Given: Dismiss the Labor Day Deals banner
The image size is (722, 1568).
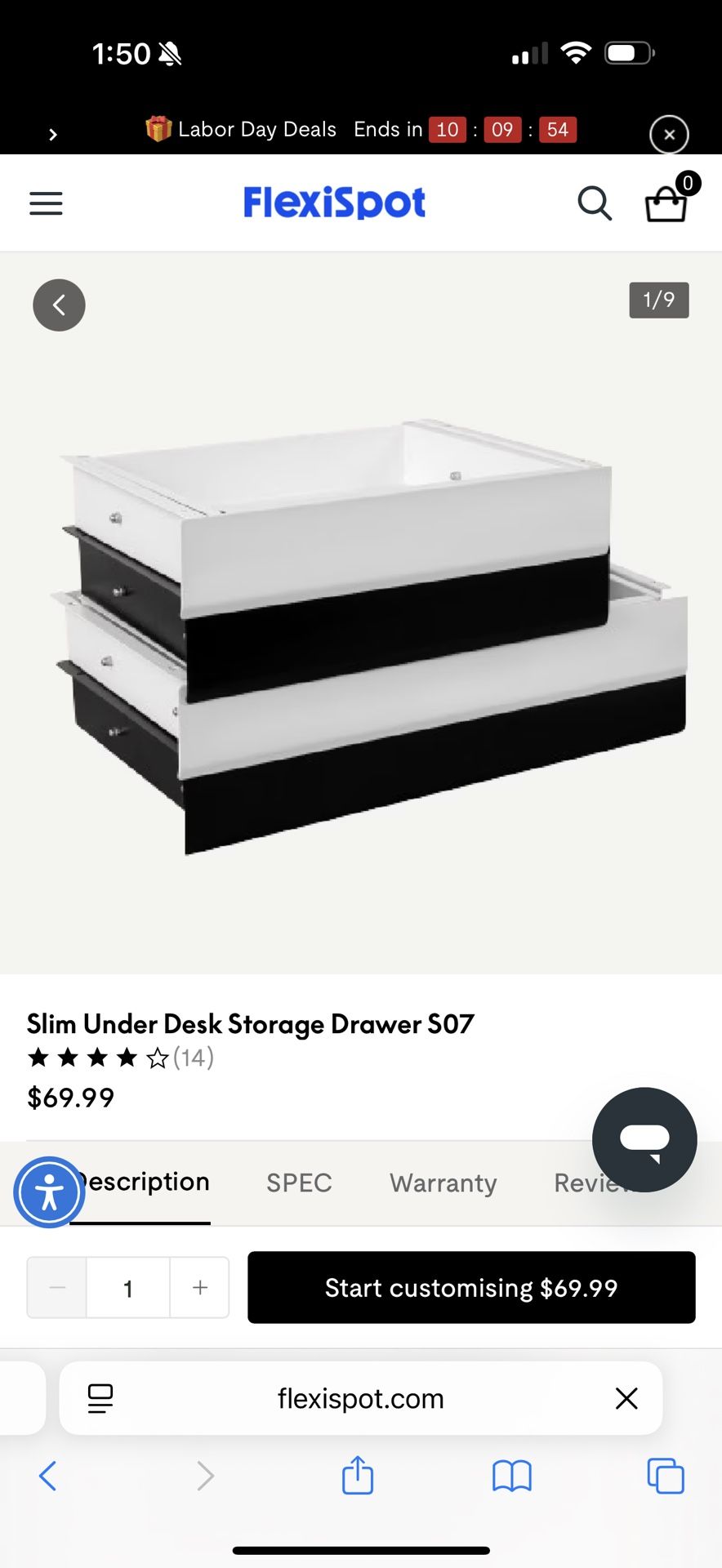Looking at the screenshot, I should pos(669,135).
